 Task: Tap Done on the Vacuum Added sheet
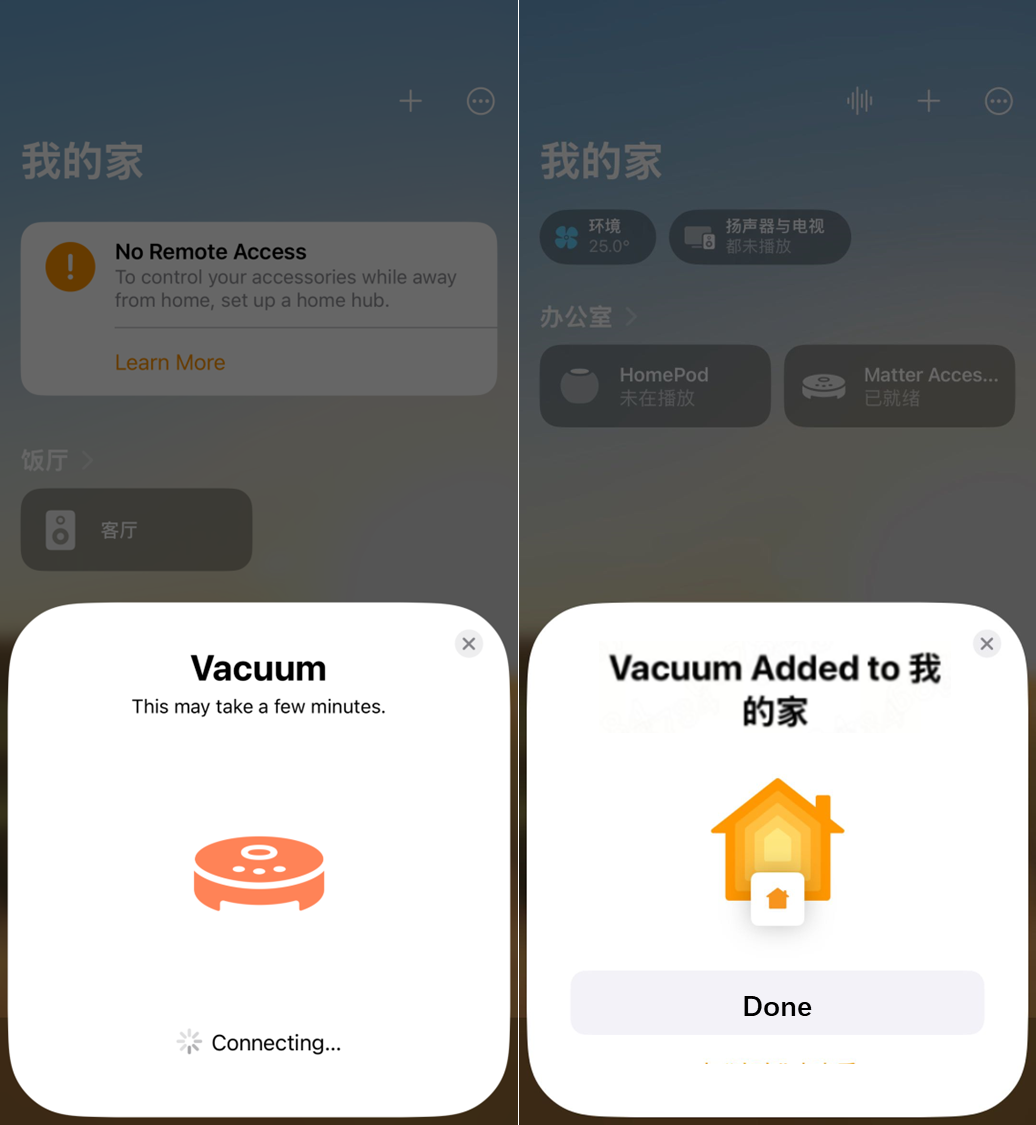(777, 1004)
